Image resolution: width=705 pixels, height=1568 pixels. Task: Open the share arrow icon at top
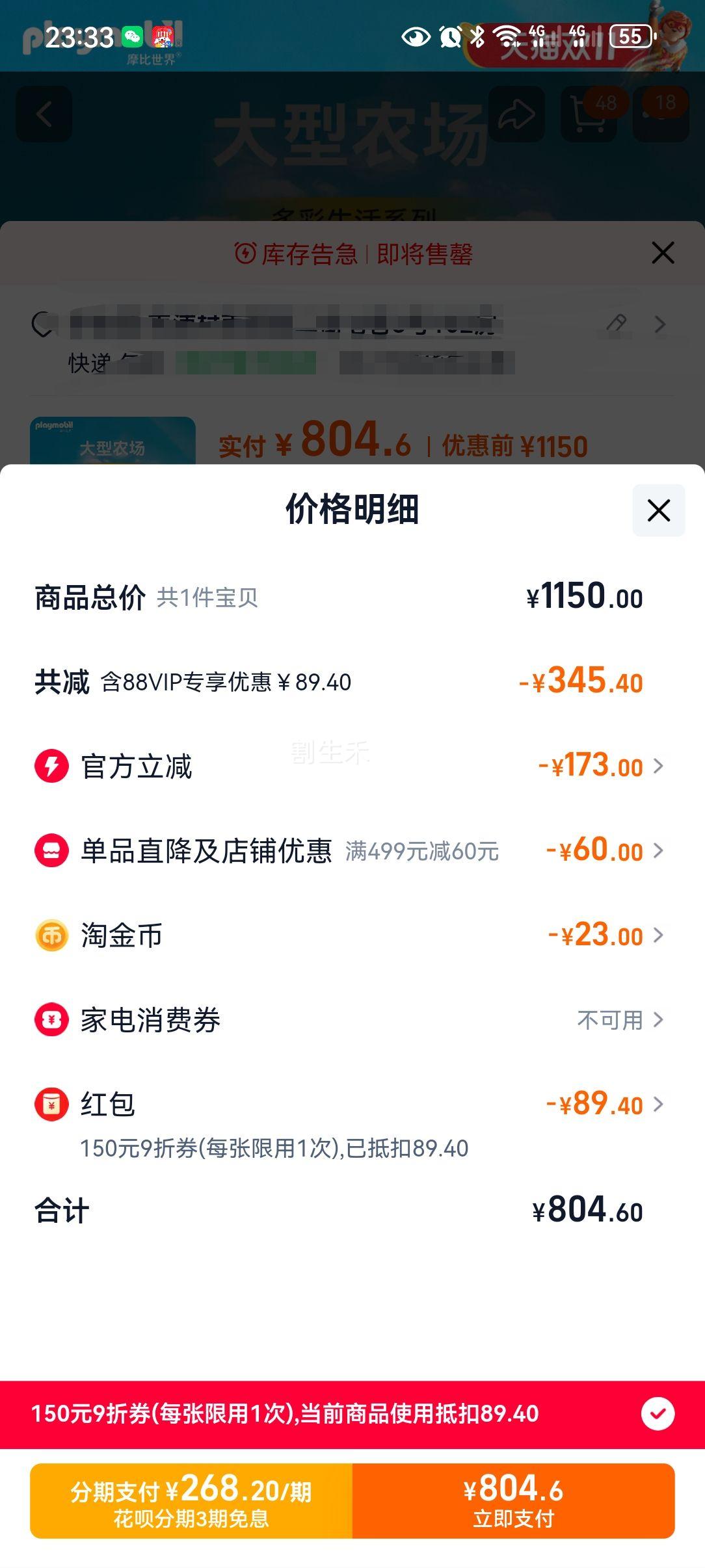click(517, 114)
